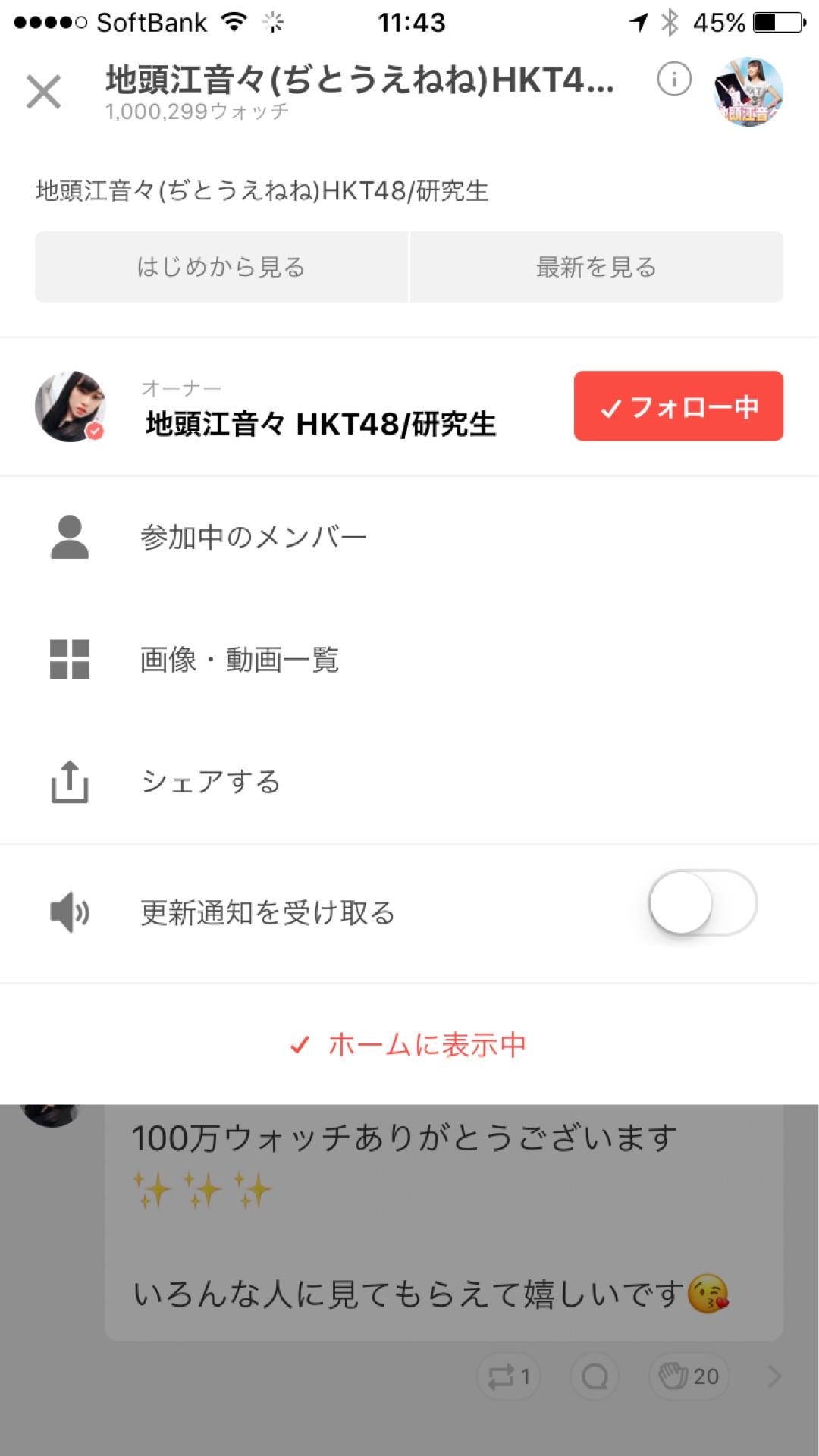Tap the talk cover thumbnail in header
Viewport: 819px width, 1456px height.
[x=748, y=92]
